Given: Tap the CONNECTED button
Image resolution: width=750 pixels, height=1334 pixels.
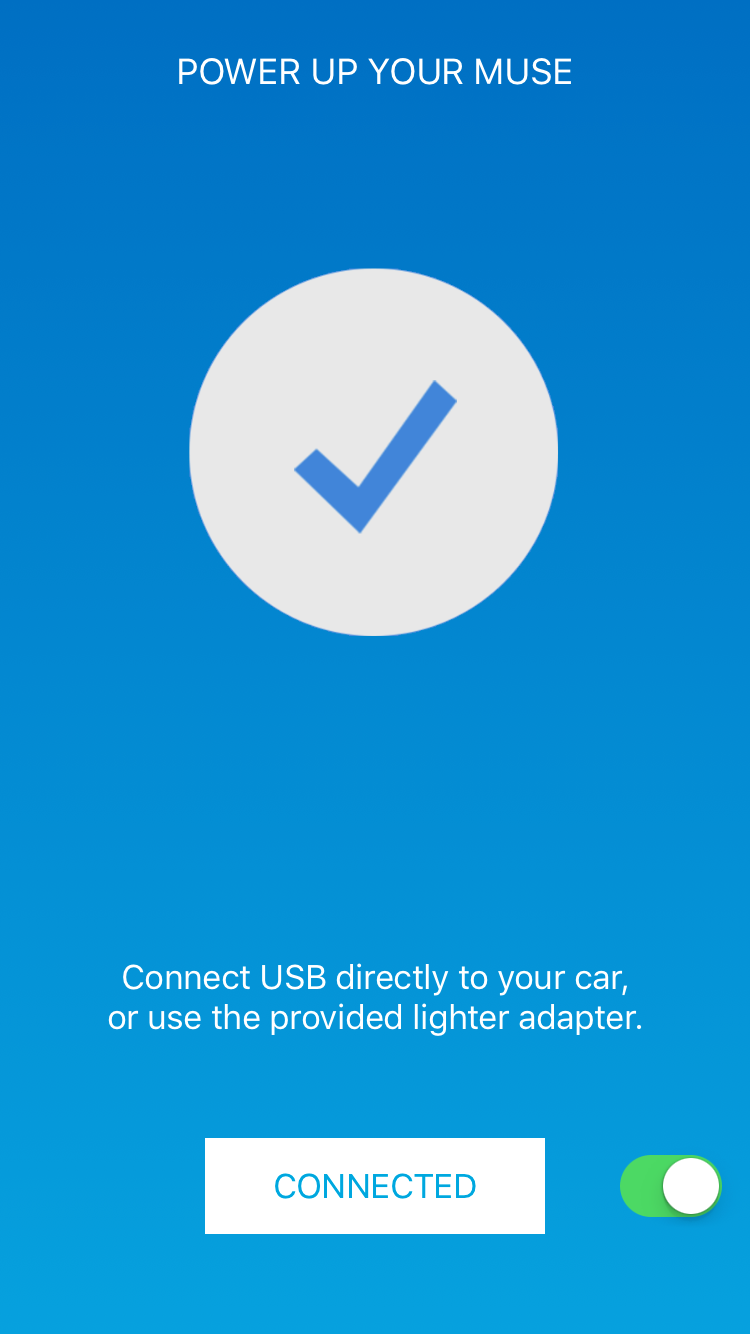Looking at the screenshot, I should click(x=374, y=1185).
